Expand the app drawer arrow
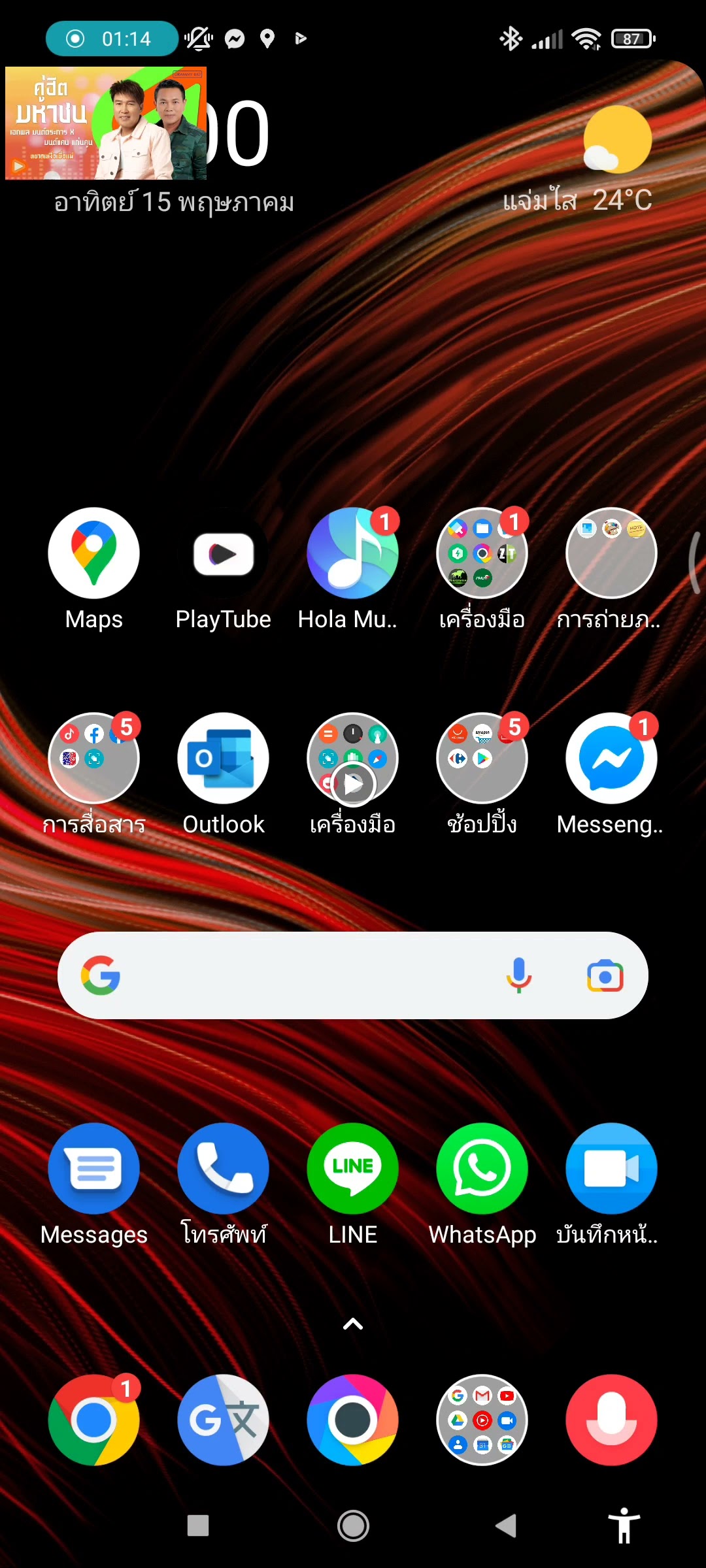 tap(353, 1324)
